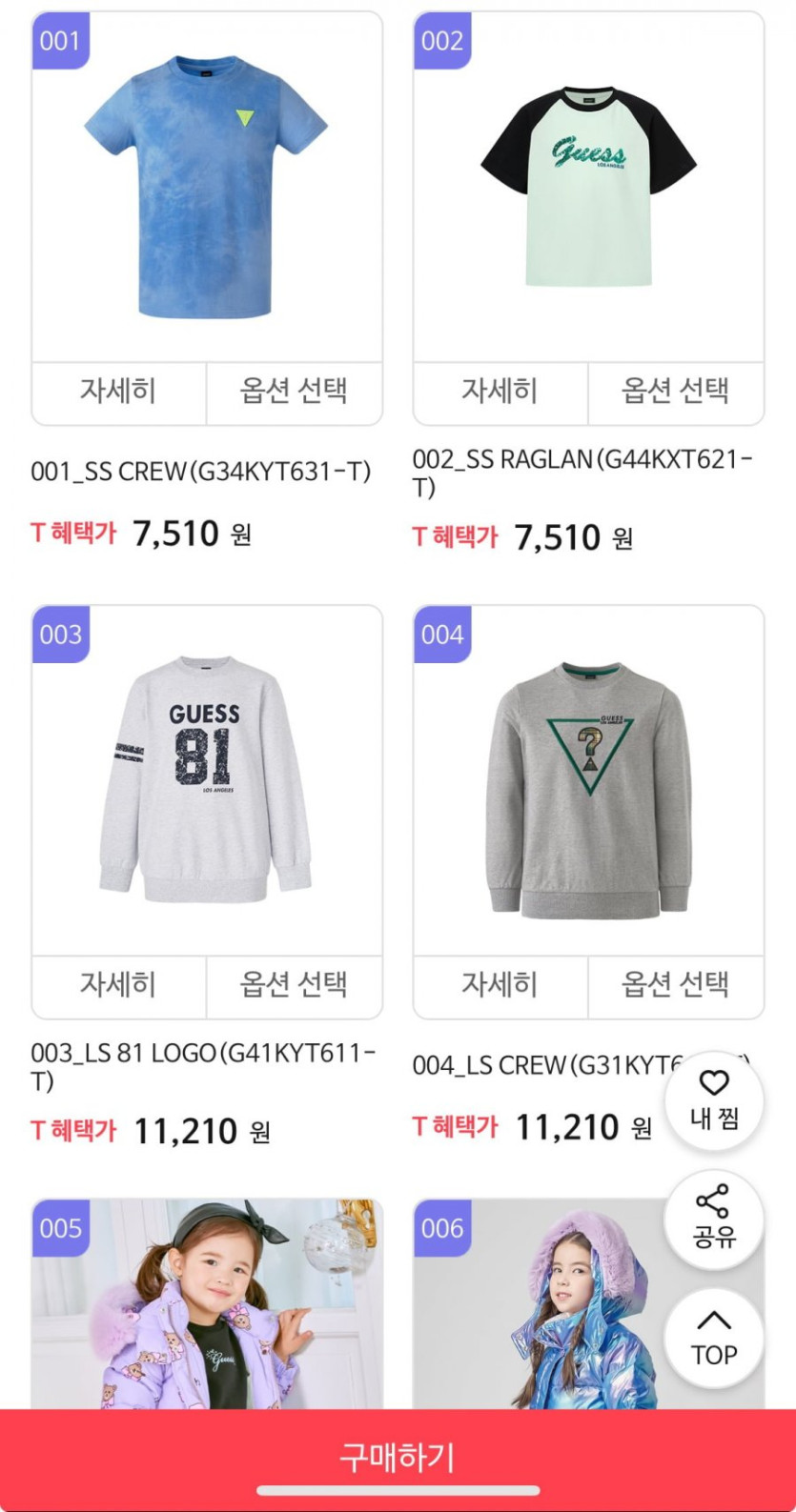
Task: Open the 004 LS CREW product image
Action: click(x=588, y=781)
